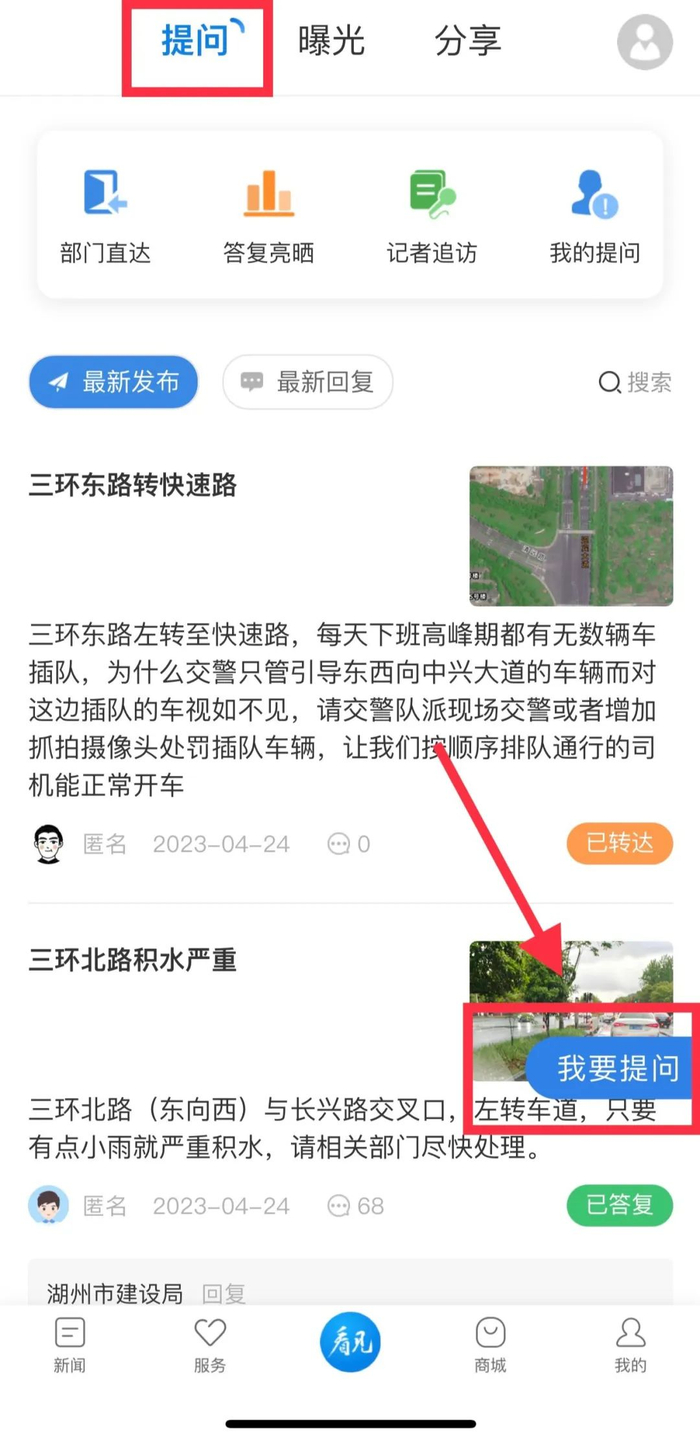
Task: Open the center 看见 button
Action: [350, 1342]
